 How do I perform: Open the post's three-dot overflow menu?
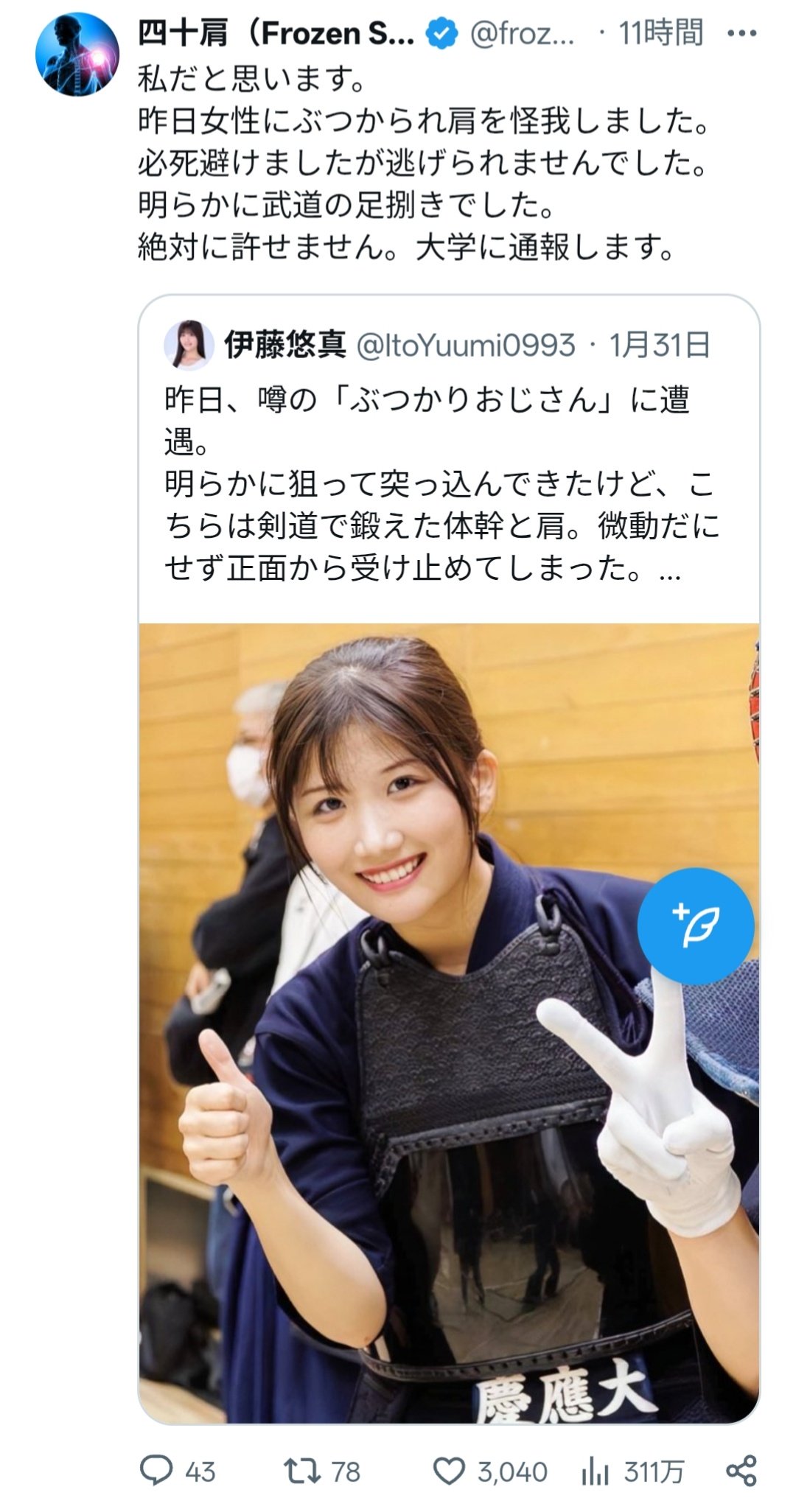(741, 33)
